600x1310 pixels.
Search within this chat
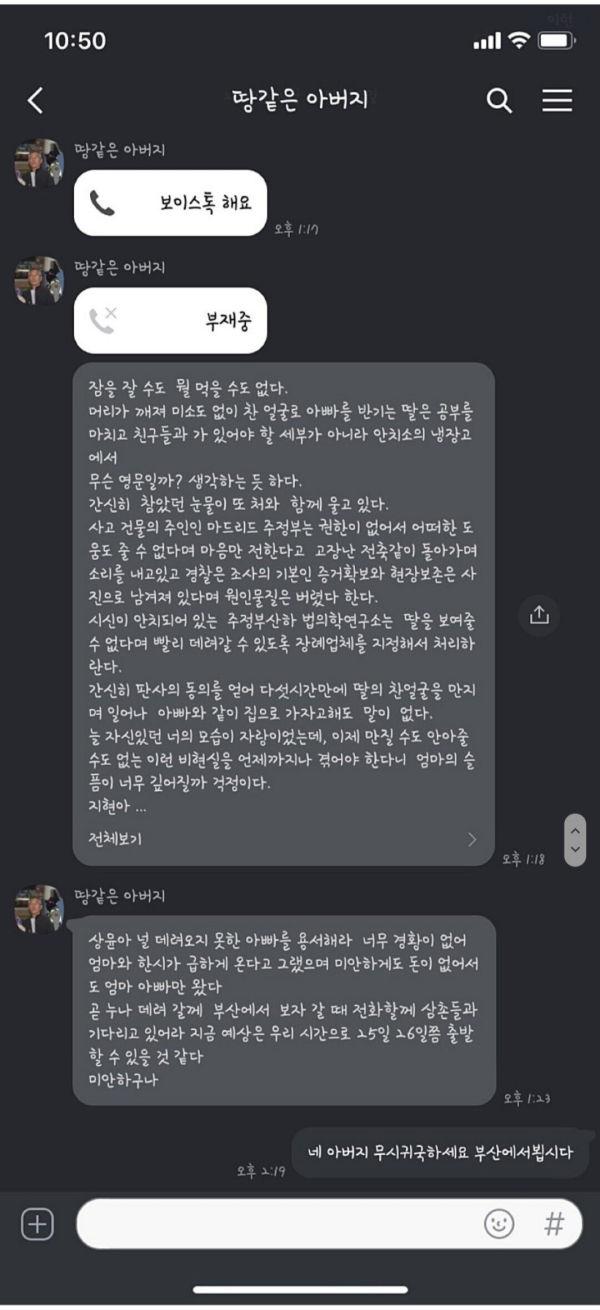[x=499, y=100]
